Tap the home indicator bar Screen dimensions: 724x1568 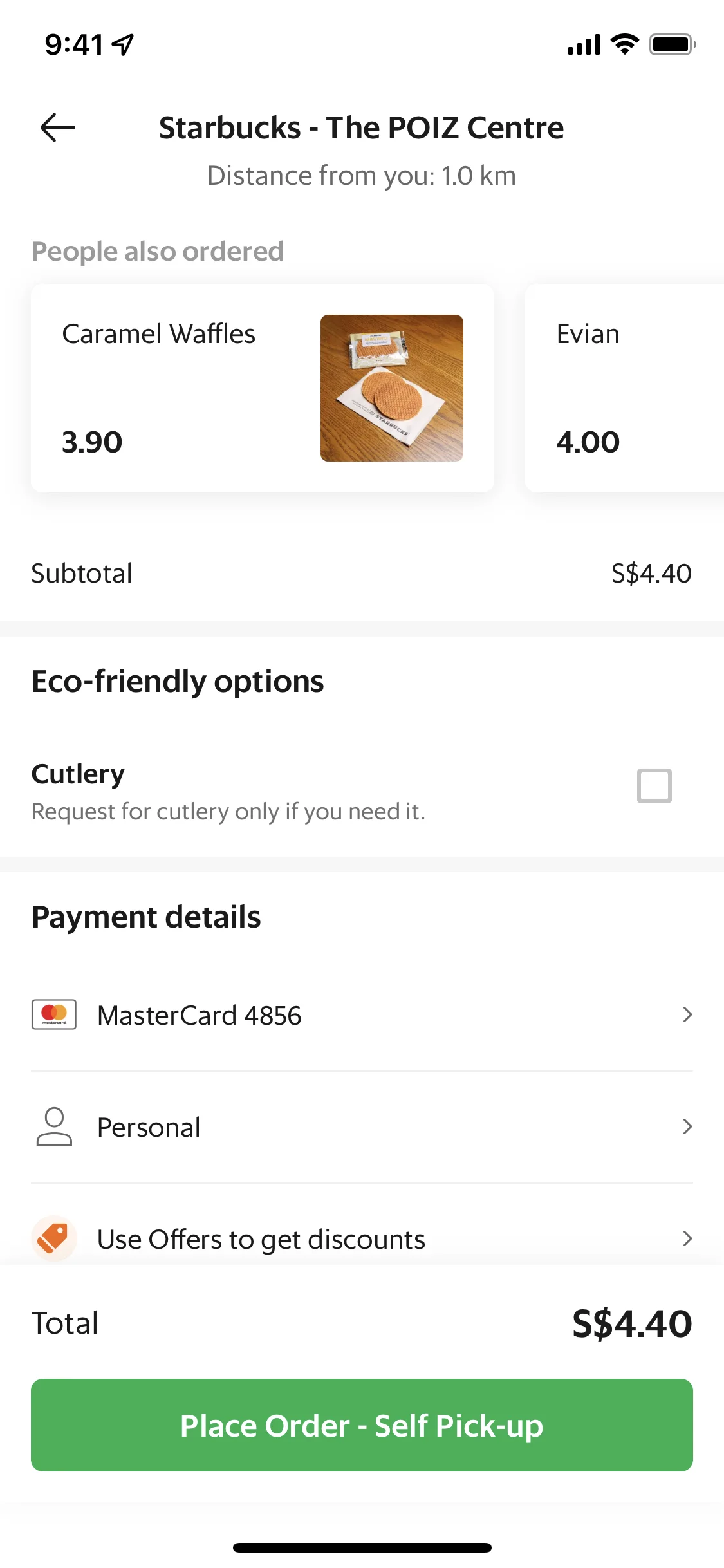pos(362,1548)
